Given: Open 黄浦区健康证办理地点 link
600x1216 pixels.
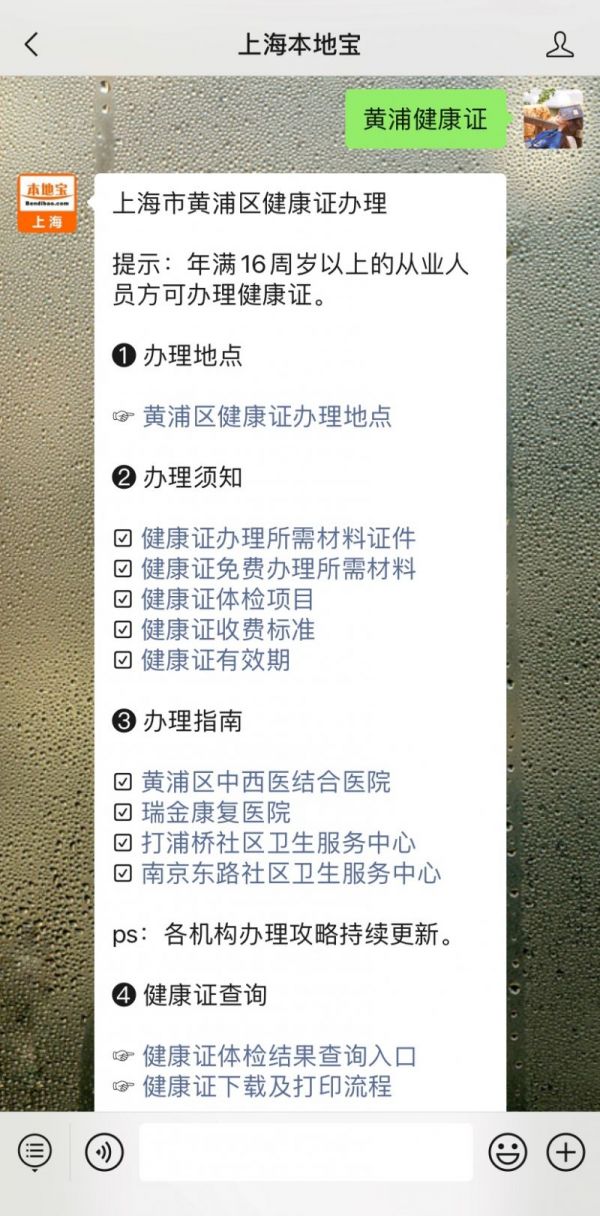Looking at the screenshot, I should pyautogui.click(x=266, y=417).
